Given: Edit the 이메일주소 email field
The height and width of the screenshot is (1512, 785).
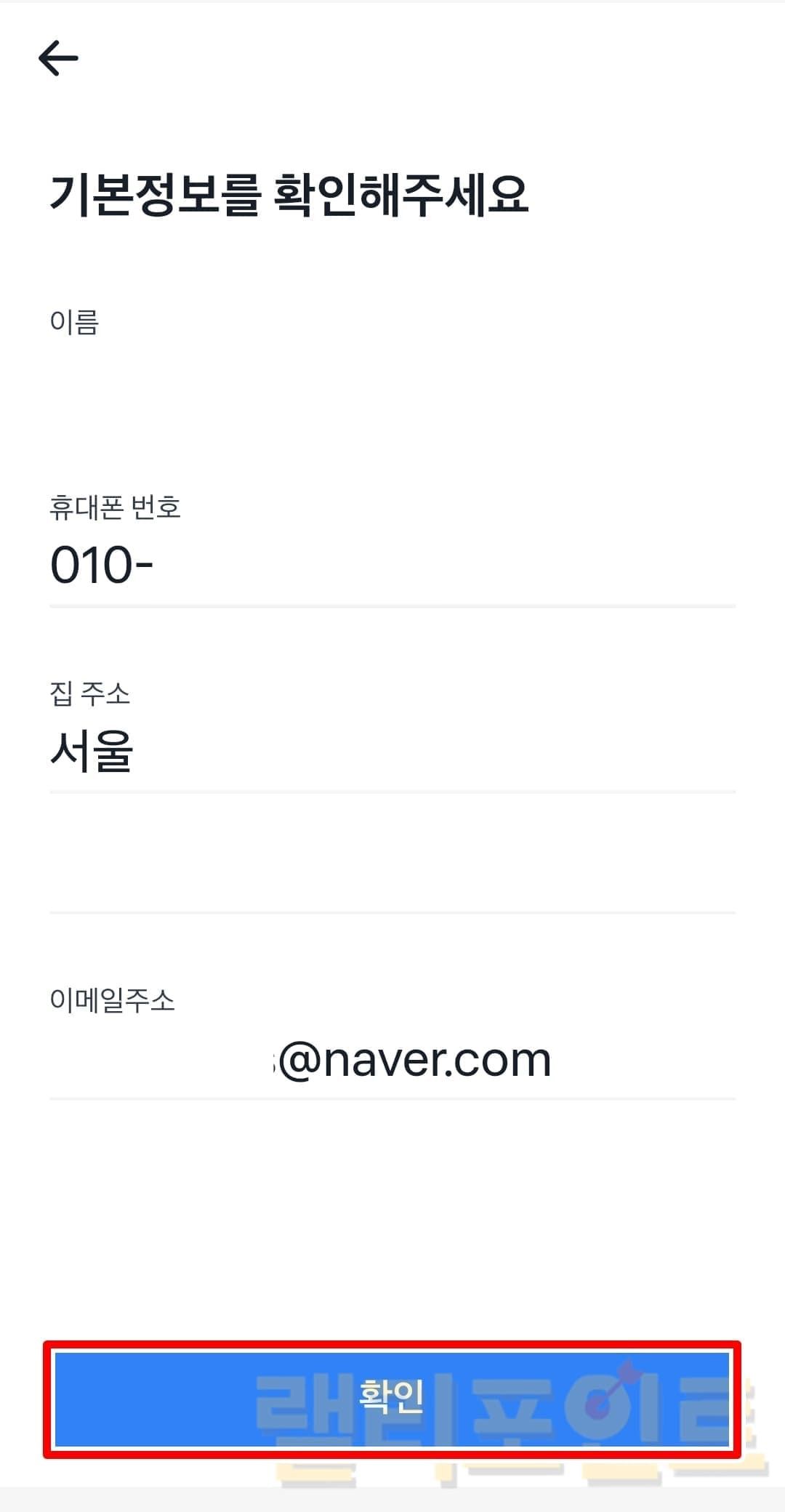Looking at the screenshot, I should (392, 1060).
